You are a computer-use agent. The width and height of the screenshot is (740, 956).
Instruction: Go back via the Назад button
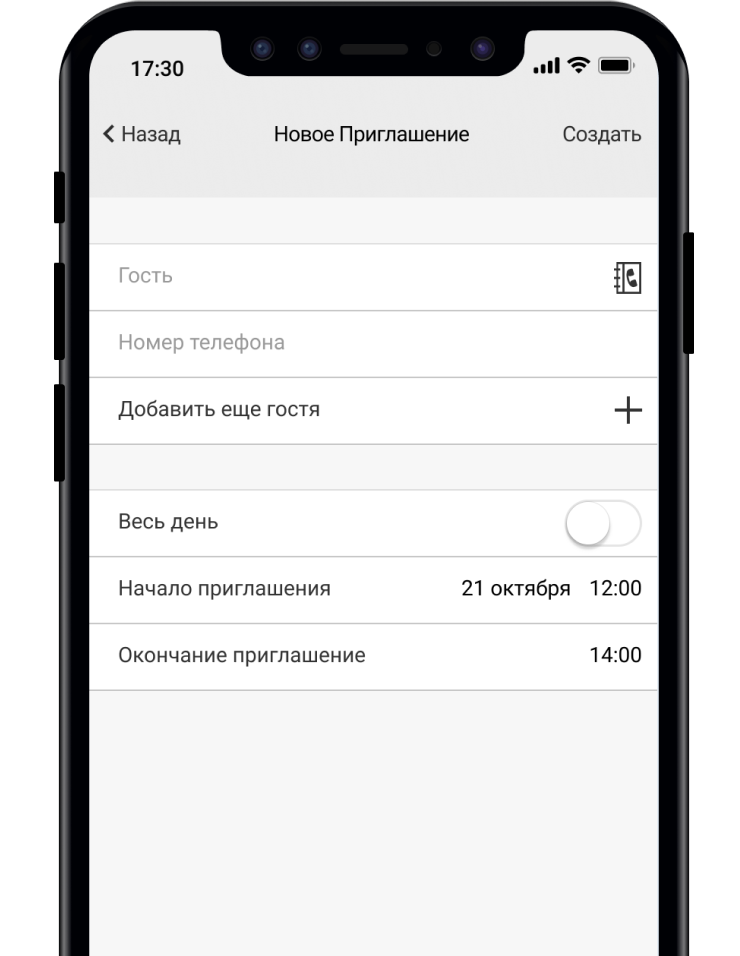point(141,134)
